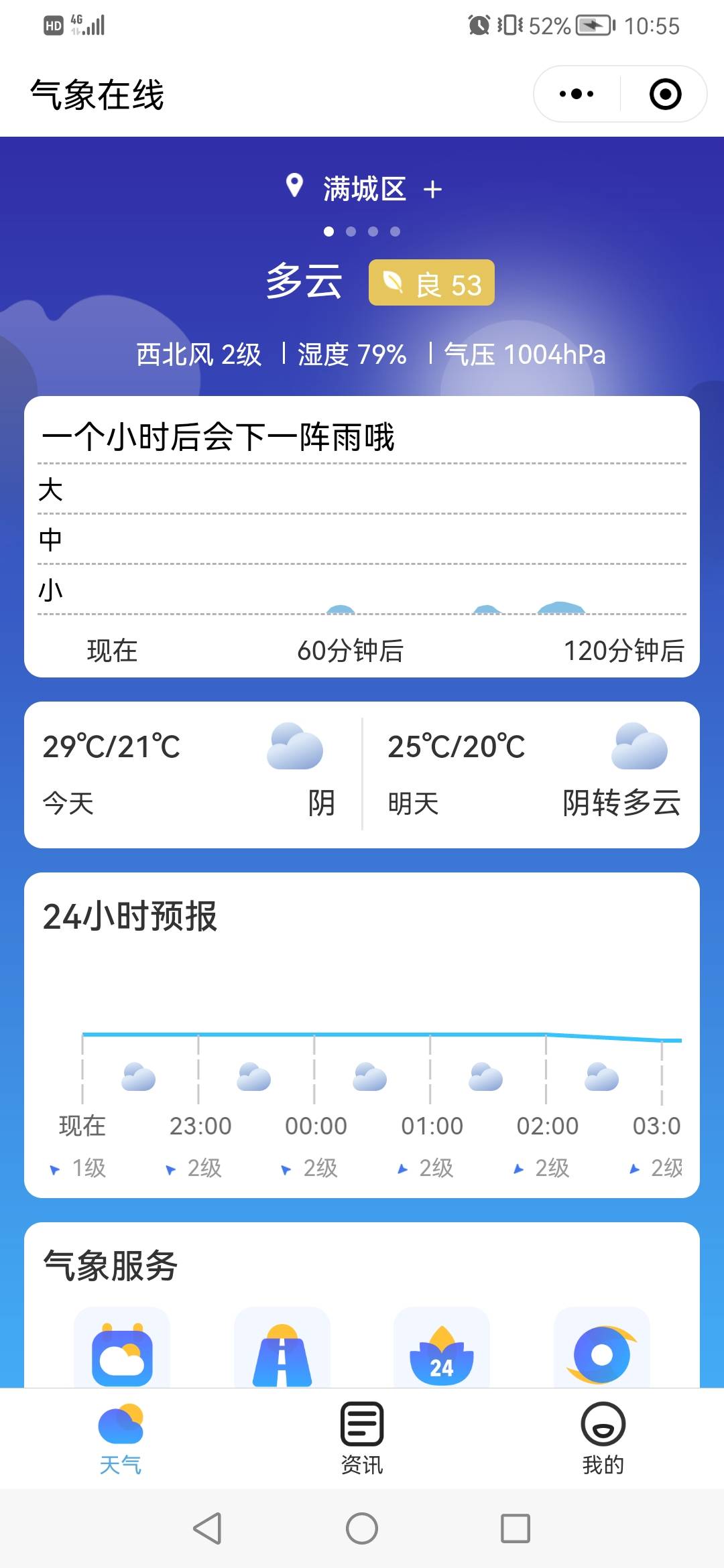Open tomorrow's 25℃/20℃ forecast card
This screenshot has width=724, height=1568.
(x=532, y=775)
